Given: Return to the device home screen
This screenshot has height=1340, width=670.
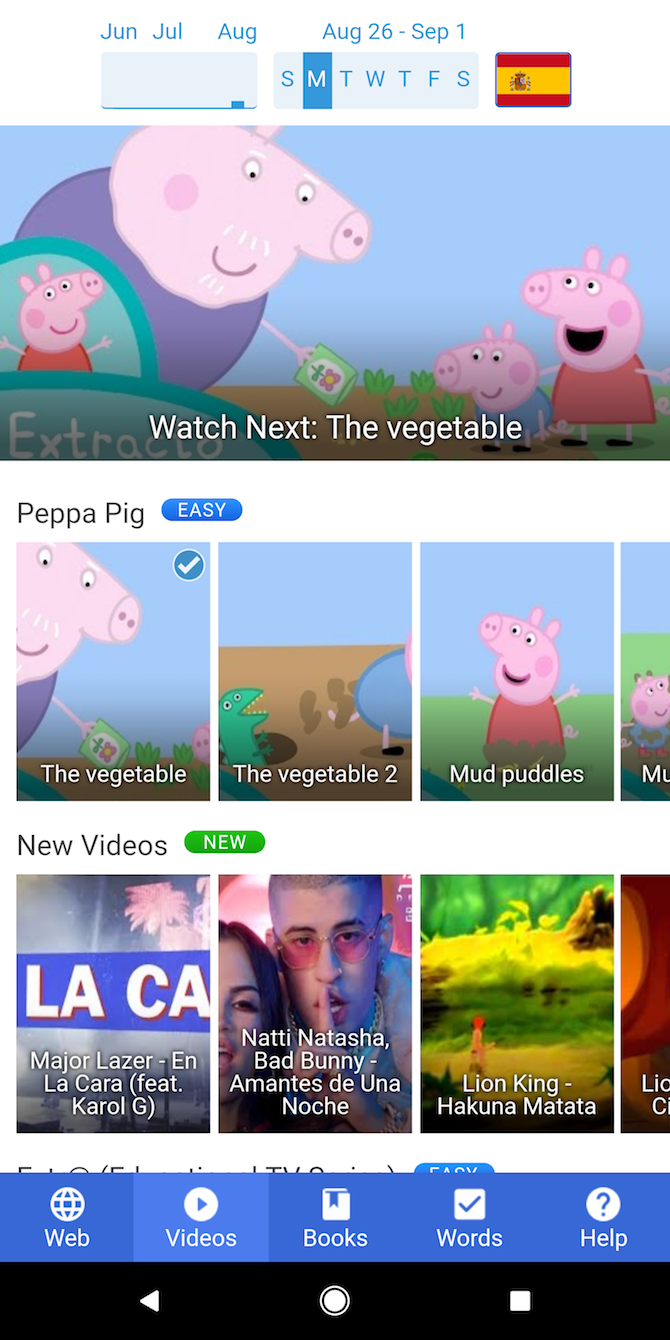Looking at the screenshot, I should point(334,1300).
